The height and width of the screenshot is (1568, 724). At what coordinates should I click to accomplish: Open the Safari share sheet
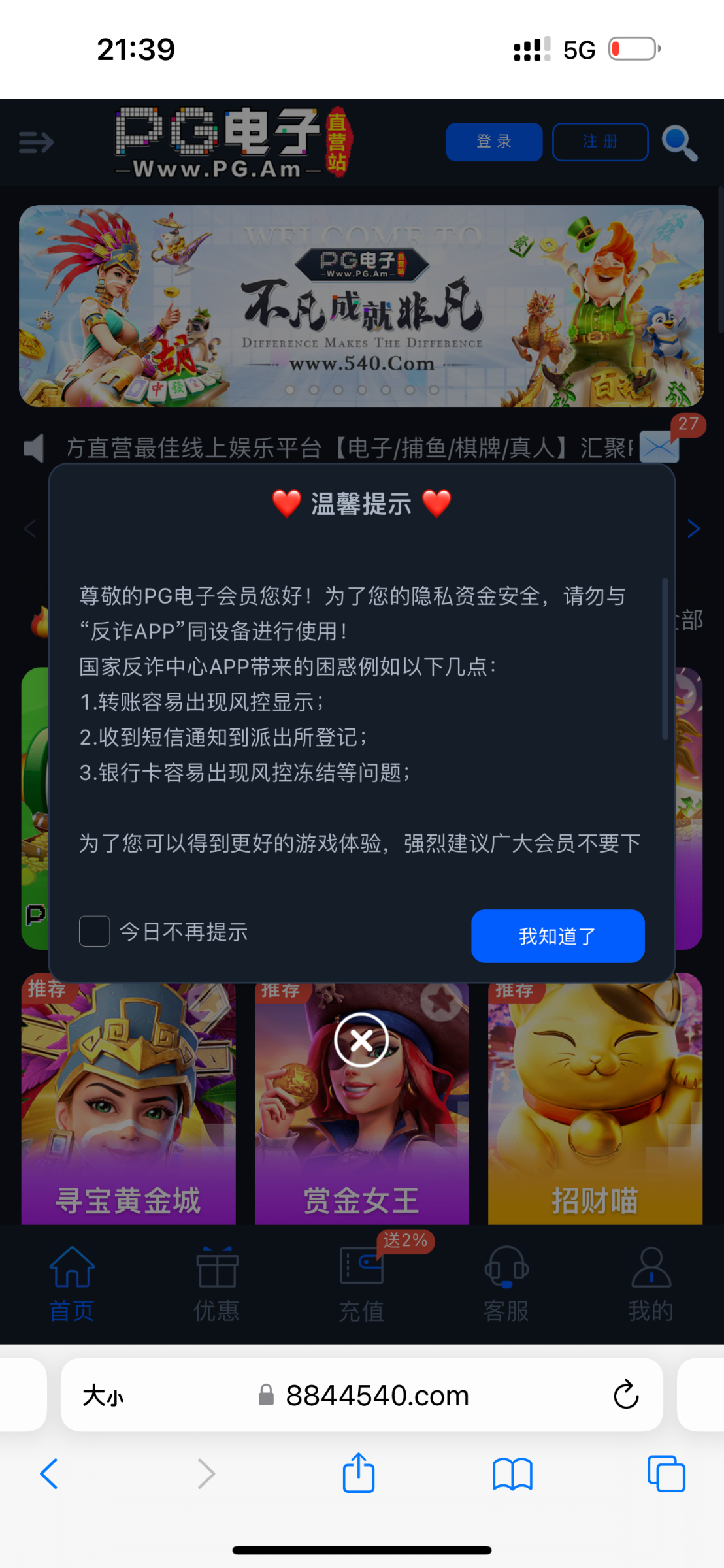coord(359,1474)
